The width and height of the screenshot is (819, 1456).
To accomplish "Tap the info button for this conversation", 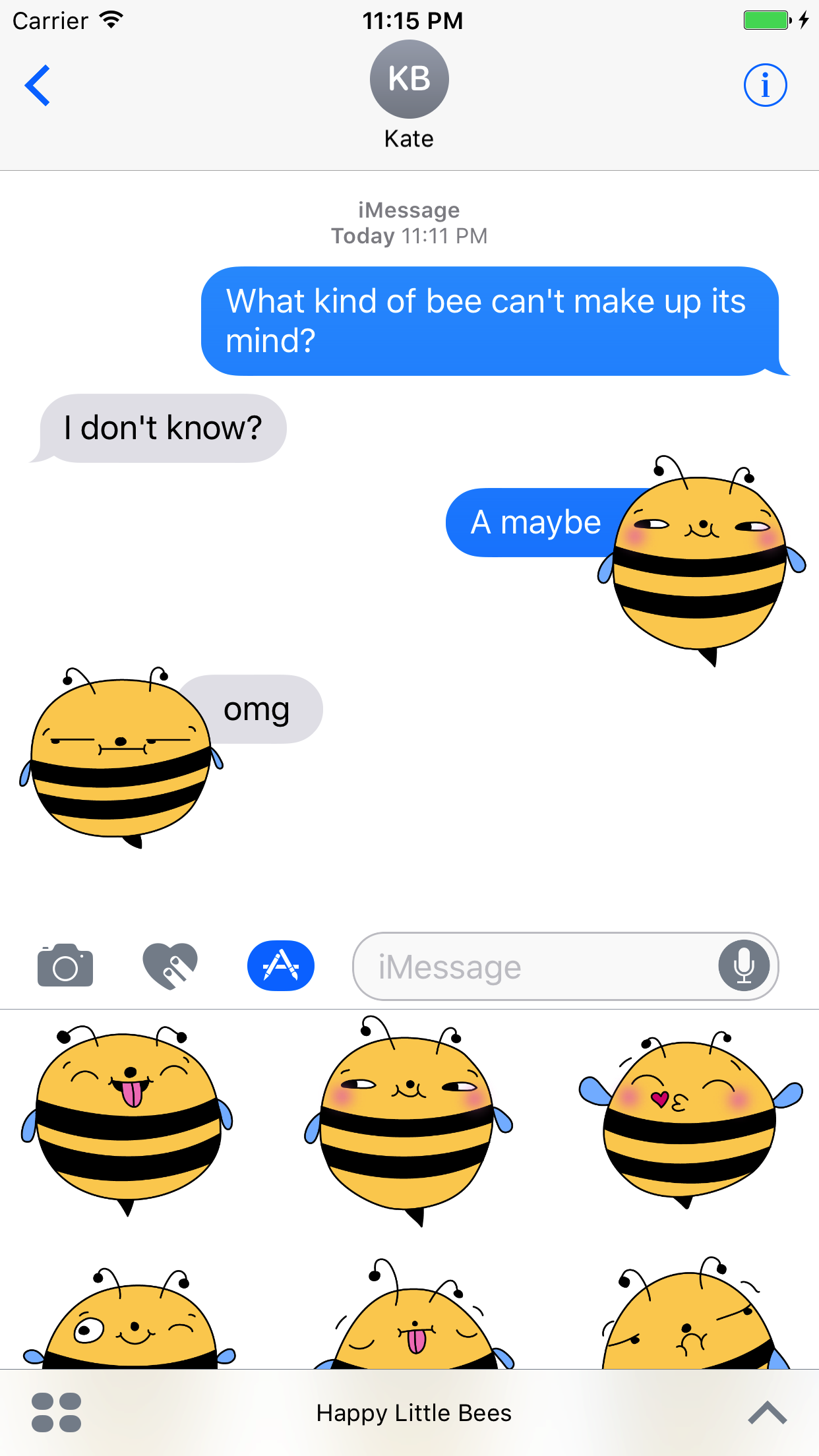I will click(766, 84).
